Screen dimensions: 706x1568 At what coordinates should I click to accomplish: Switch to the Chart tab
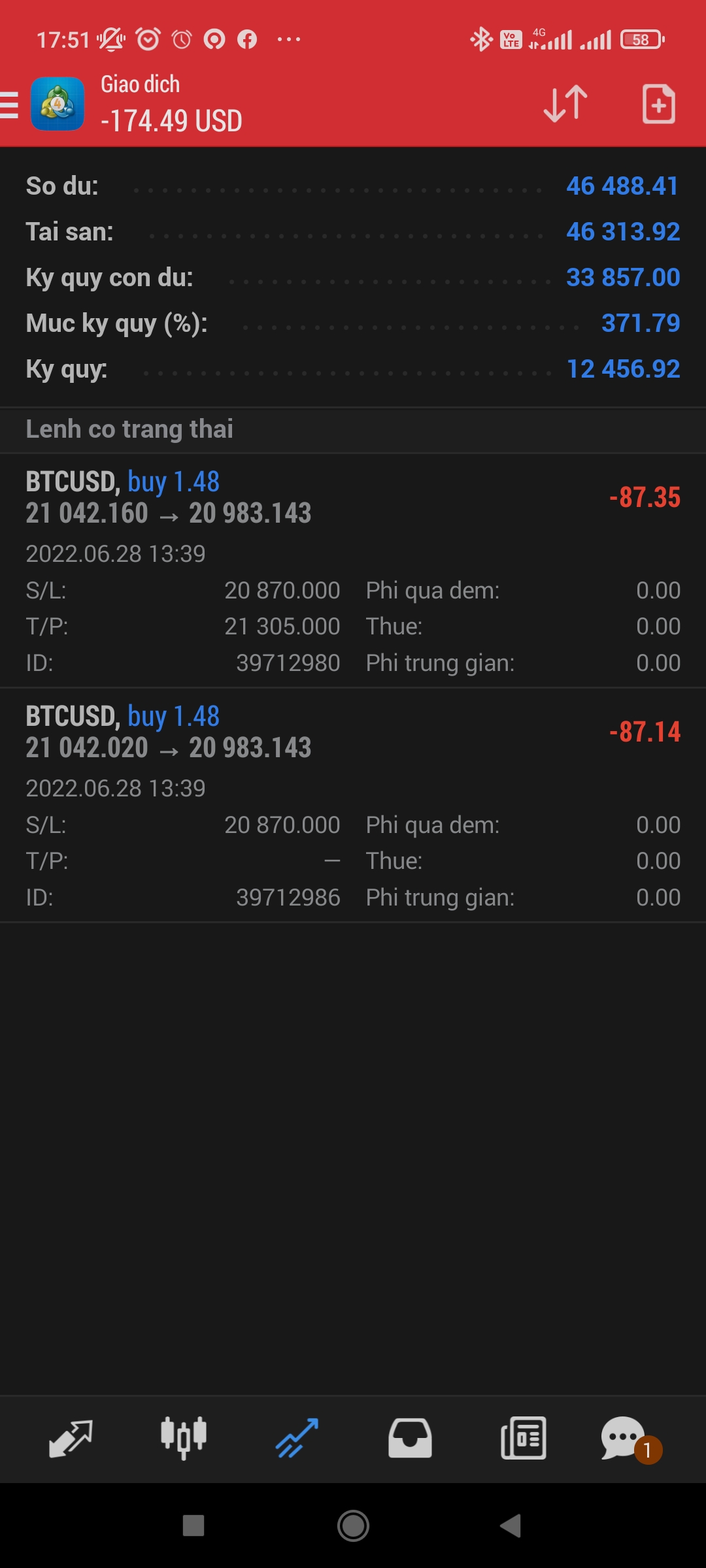point(184,1439)
